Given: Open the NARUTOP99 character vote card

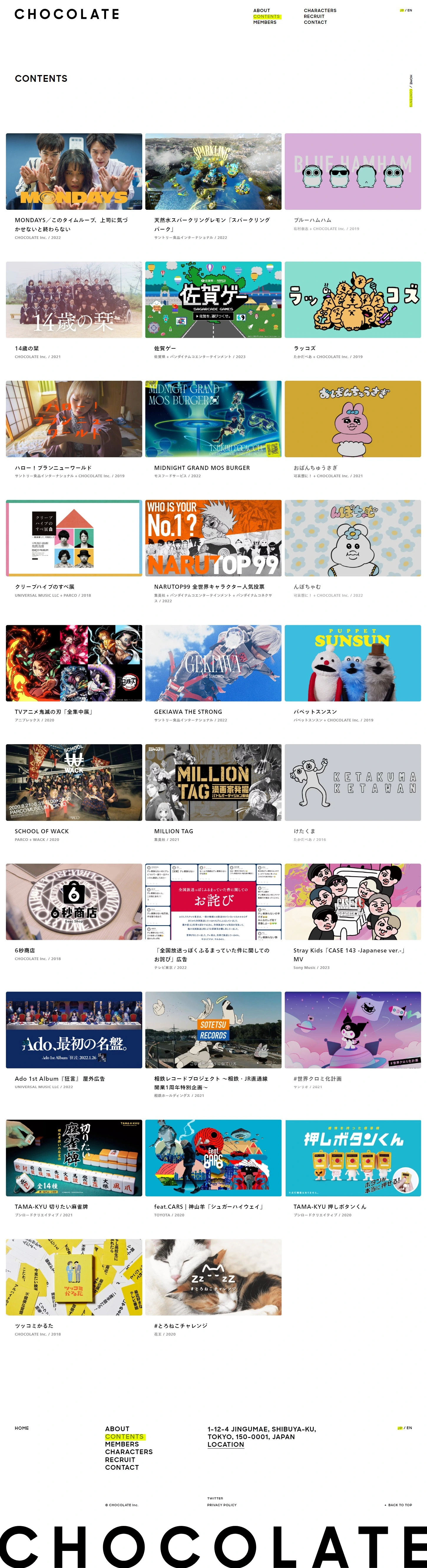Looking at the screenshot, I should [213, 538].
